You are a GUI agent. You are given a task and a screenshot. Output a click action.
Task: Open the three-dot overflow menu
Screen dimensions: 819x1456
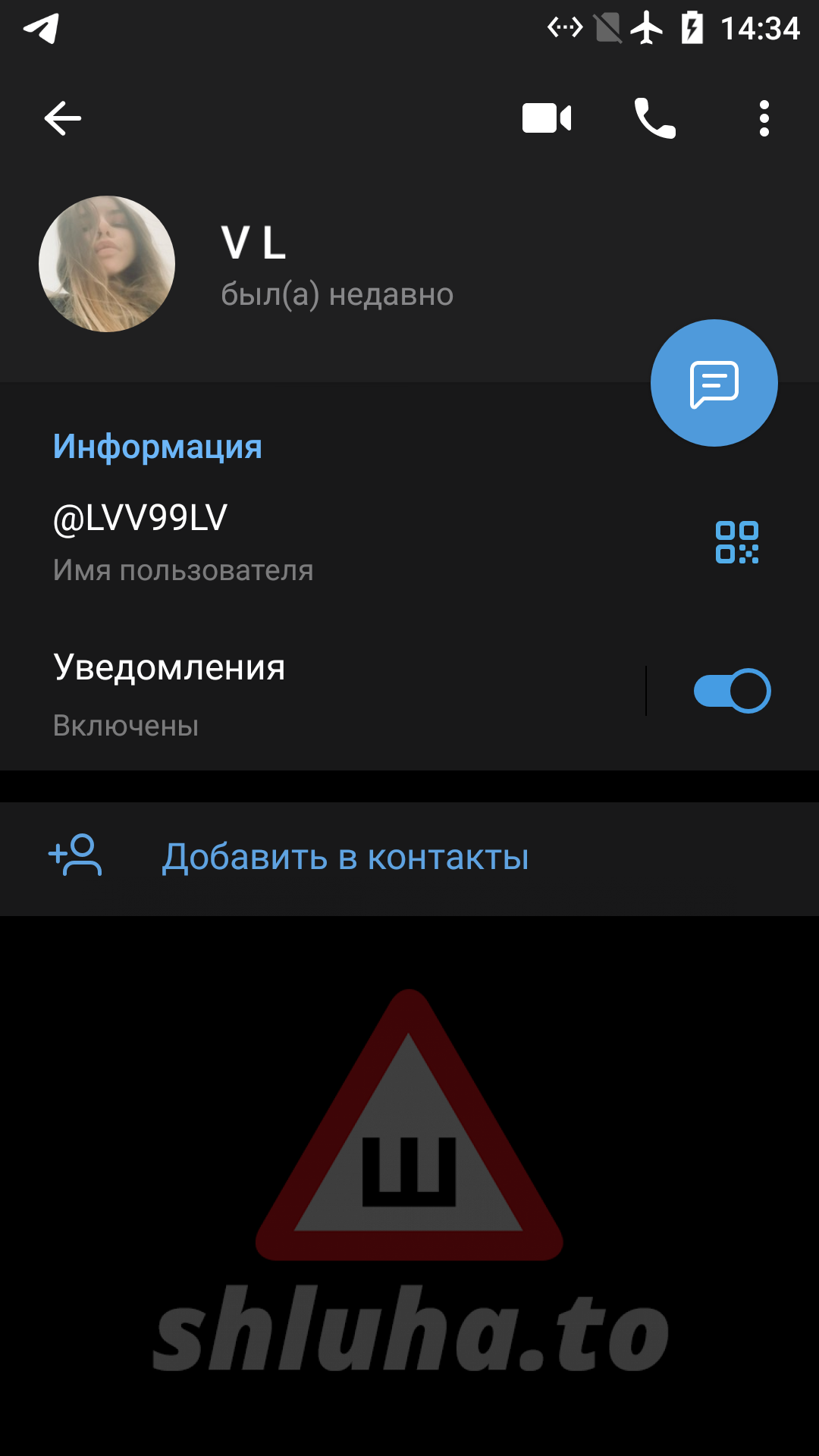pyautogui.click(x=764, y=118)
